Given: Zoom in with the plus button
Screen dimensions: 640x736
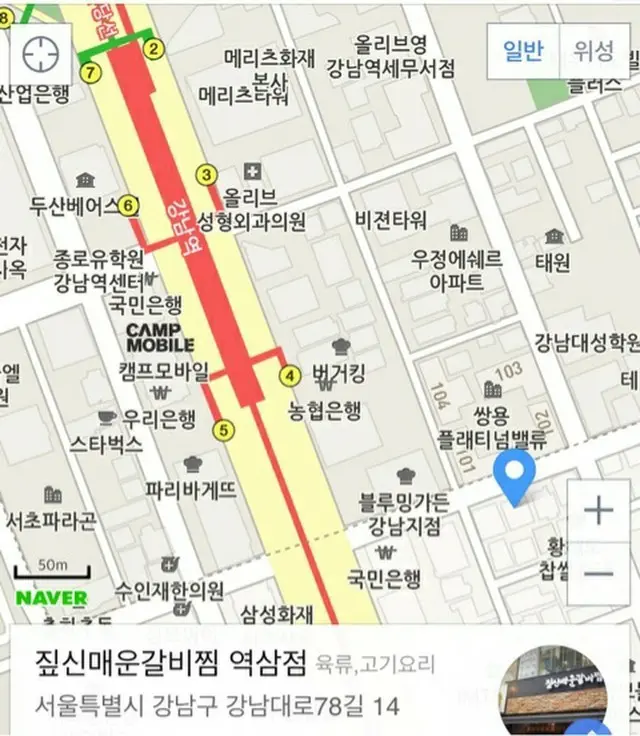Looking at the screenshot, I should point(598,511).
